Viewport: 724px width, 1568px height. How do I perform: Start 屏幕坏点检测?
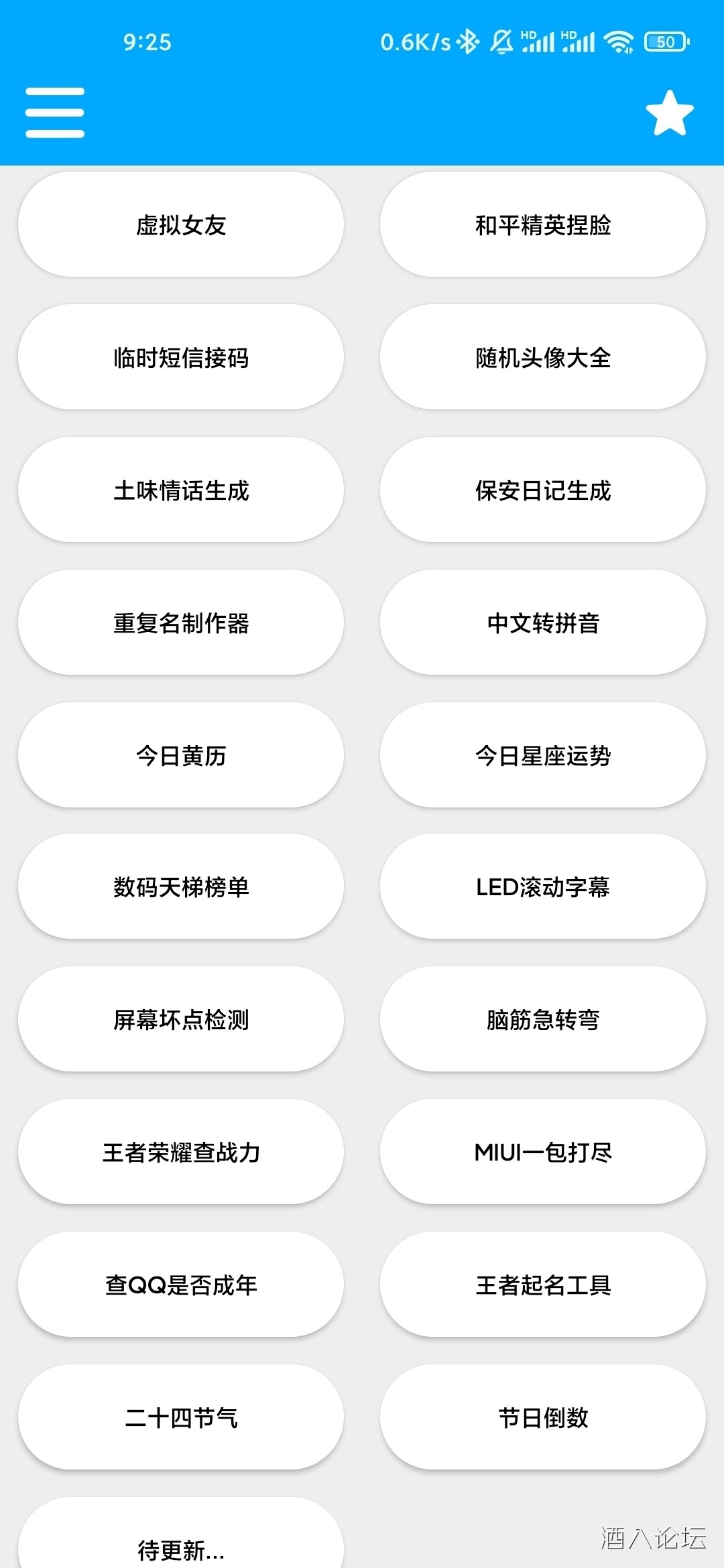click(x=181, y=1019)
